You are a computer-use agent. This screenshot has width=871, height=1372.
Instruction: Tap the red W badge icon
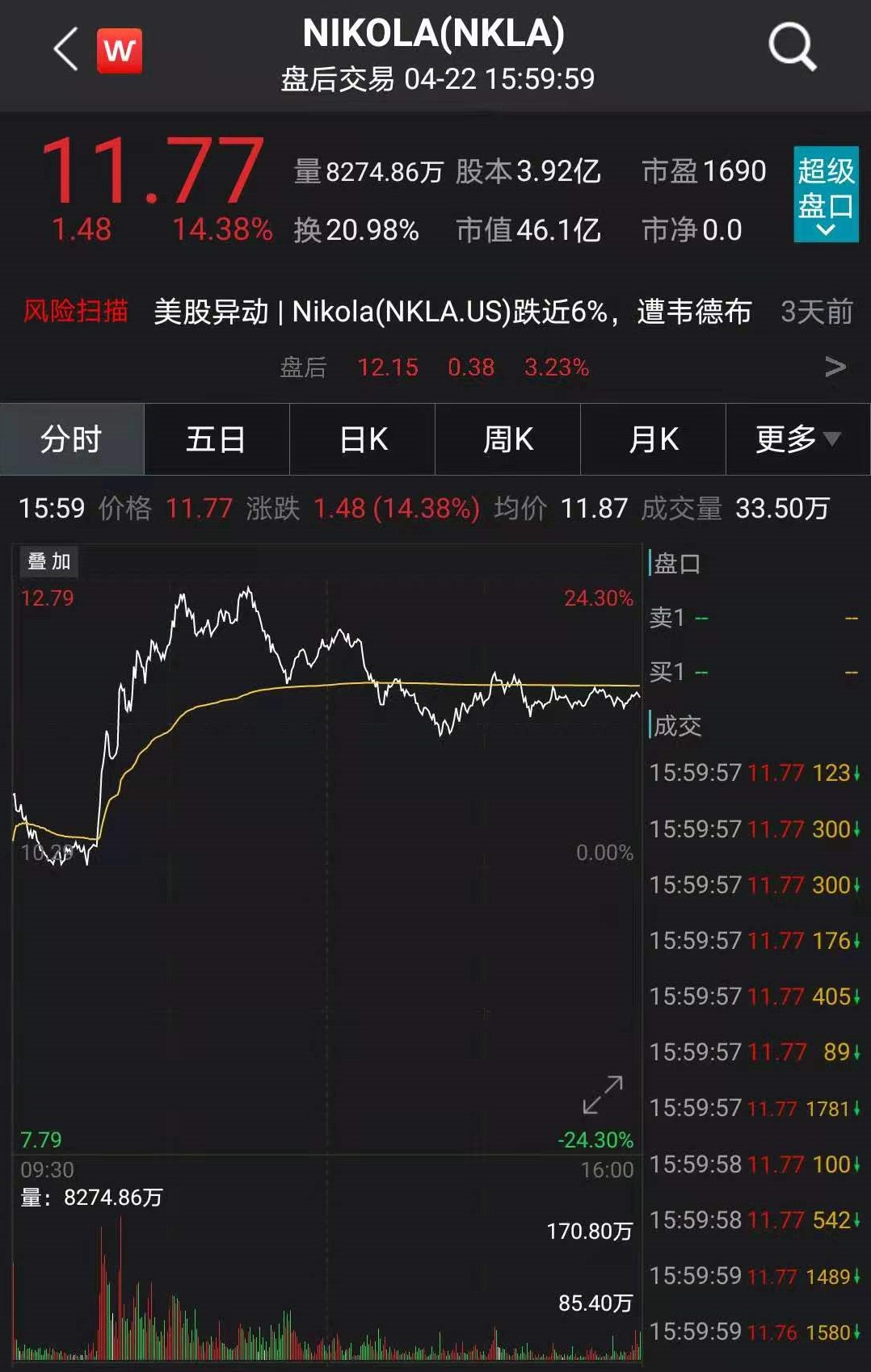pyautogui.click(x=120, y=51)
